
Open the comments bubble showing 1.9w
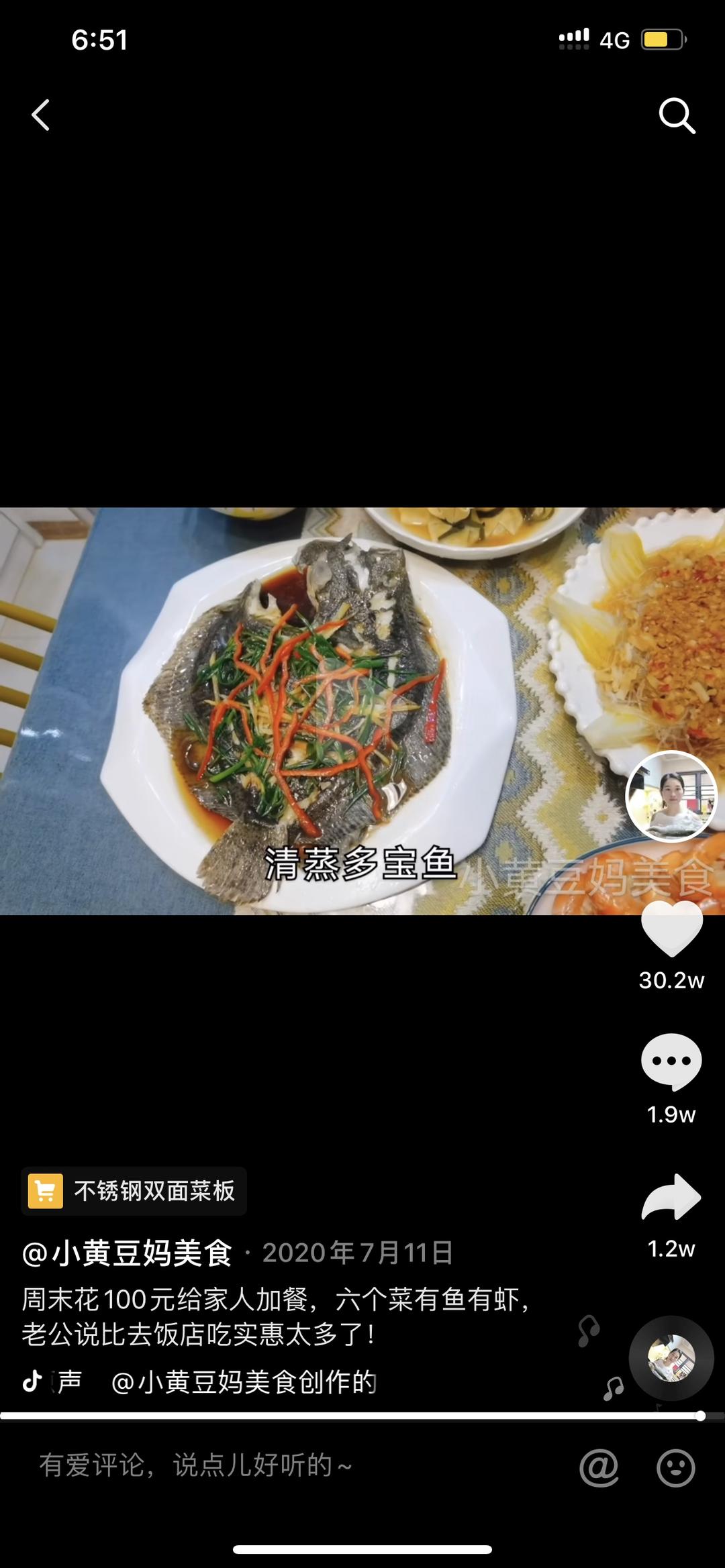pos(671,1061)
